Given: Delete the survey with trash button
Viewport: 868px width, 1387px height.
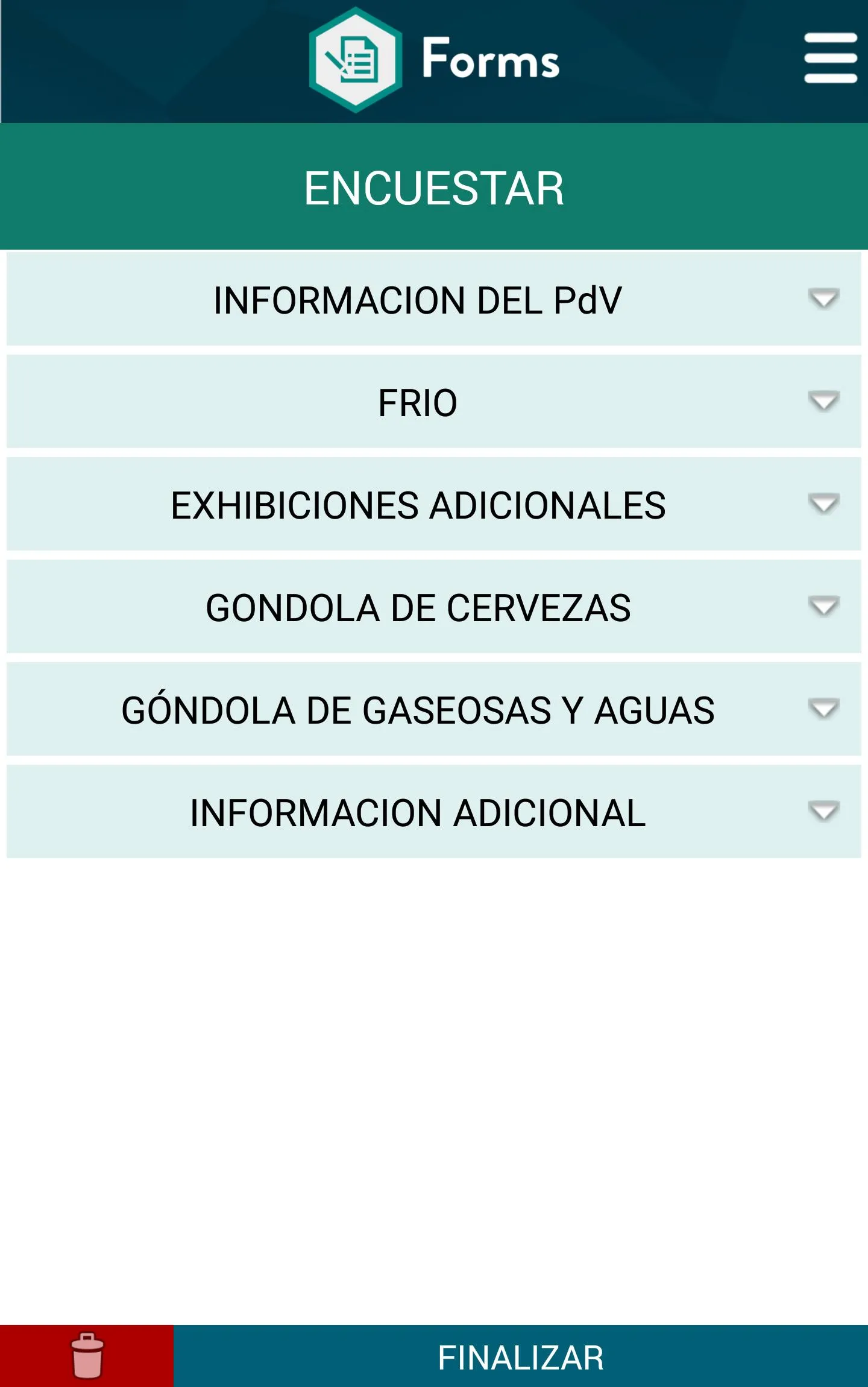Looking at the screenshot, I should point(87,1356).
